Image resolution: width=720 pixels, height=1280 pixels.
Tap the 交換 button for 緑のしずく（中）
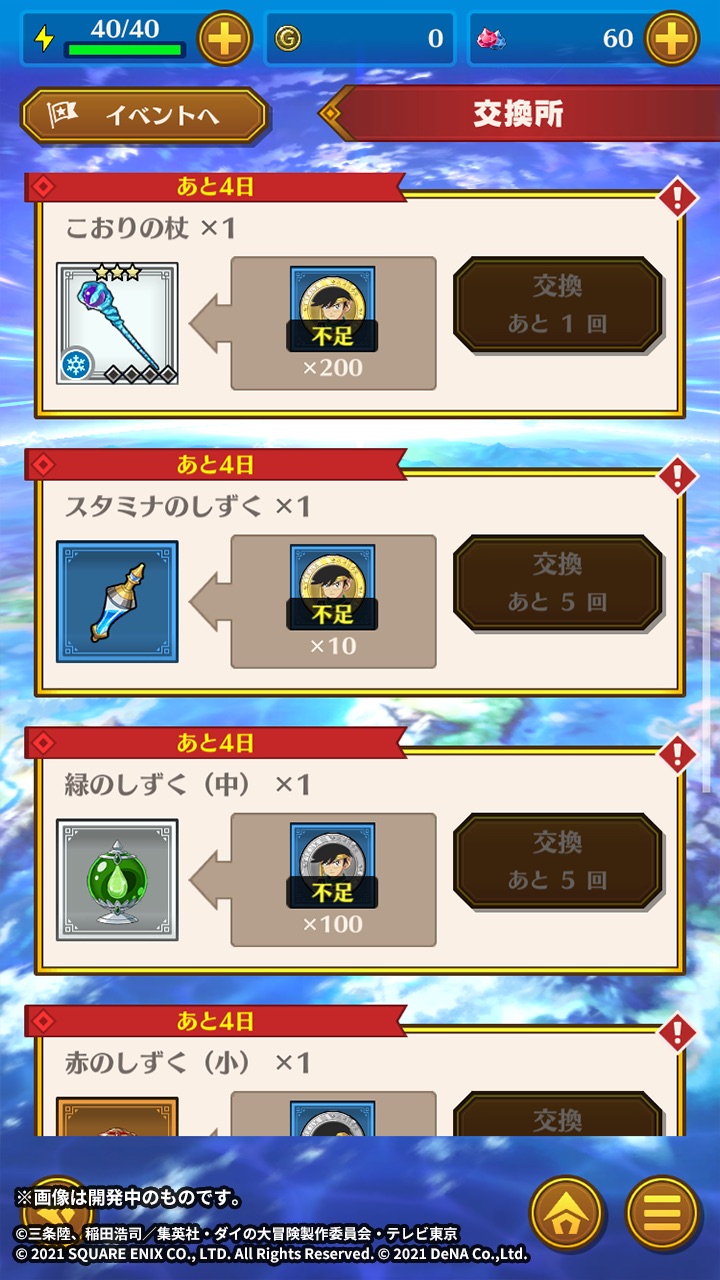pos(557,860)
